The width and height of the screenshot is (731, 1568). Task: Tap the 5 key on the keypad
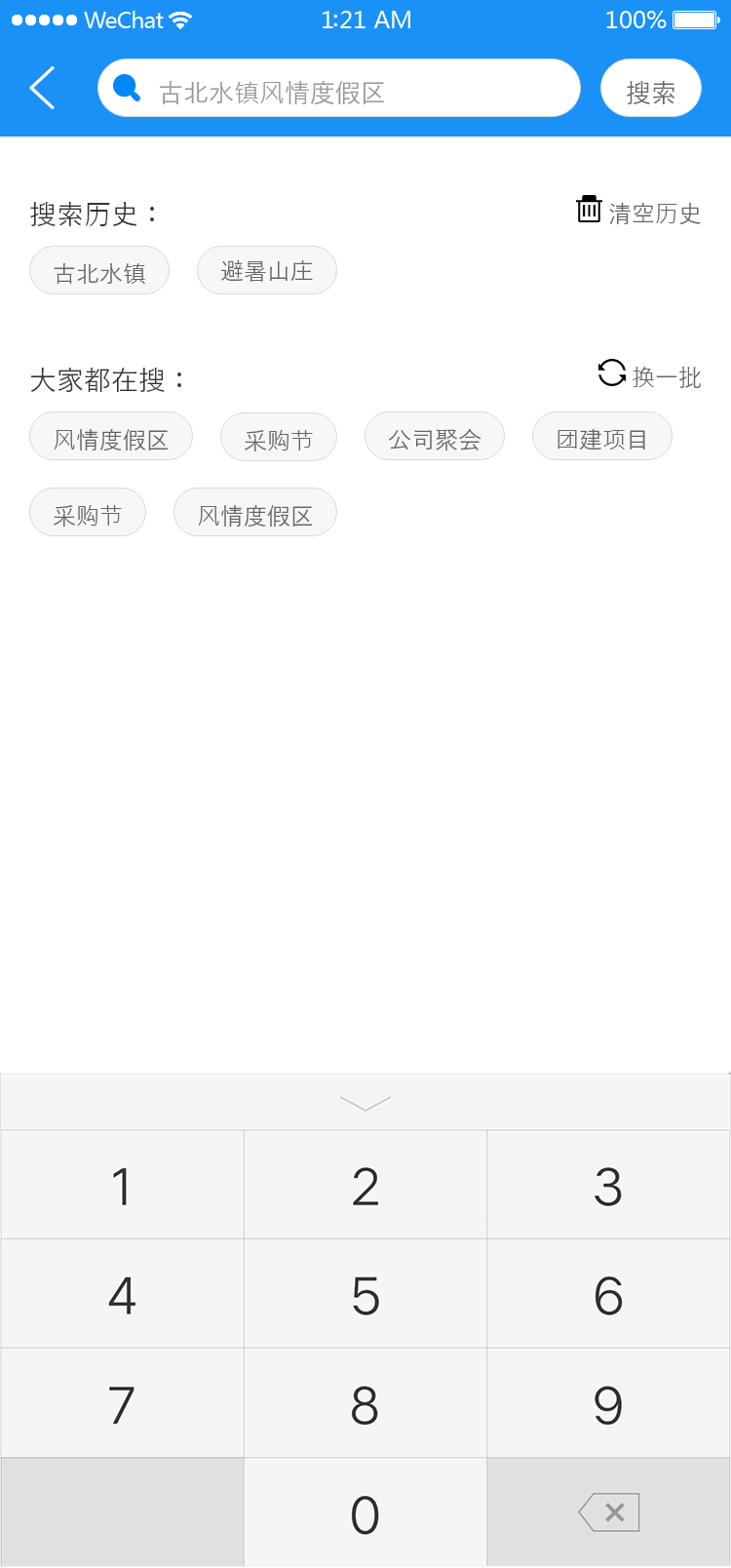[x=365, y=1295]
